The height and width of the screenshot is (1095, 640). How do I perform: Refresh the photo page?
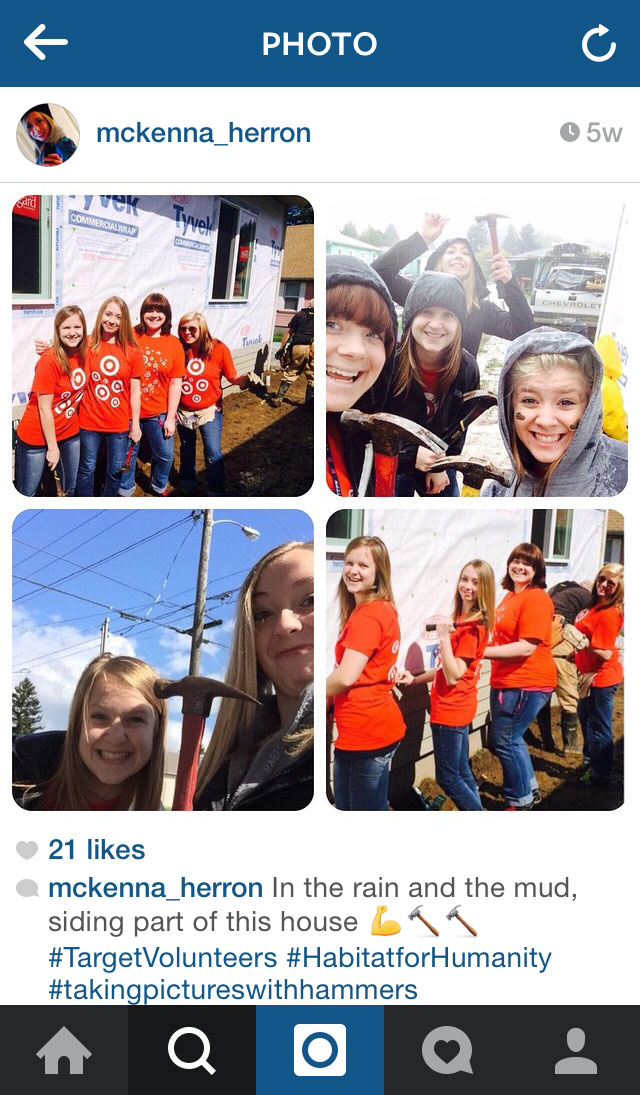[x=598, y=44]
